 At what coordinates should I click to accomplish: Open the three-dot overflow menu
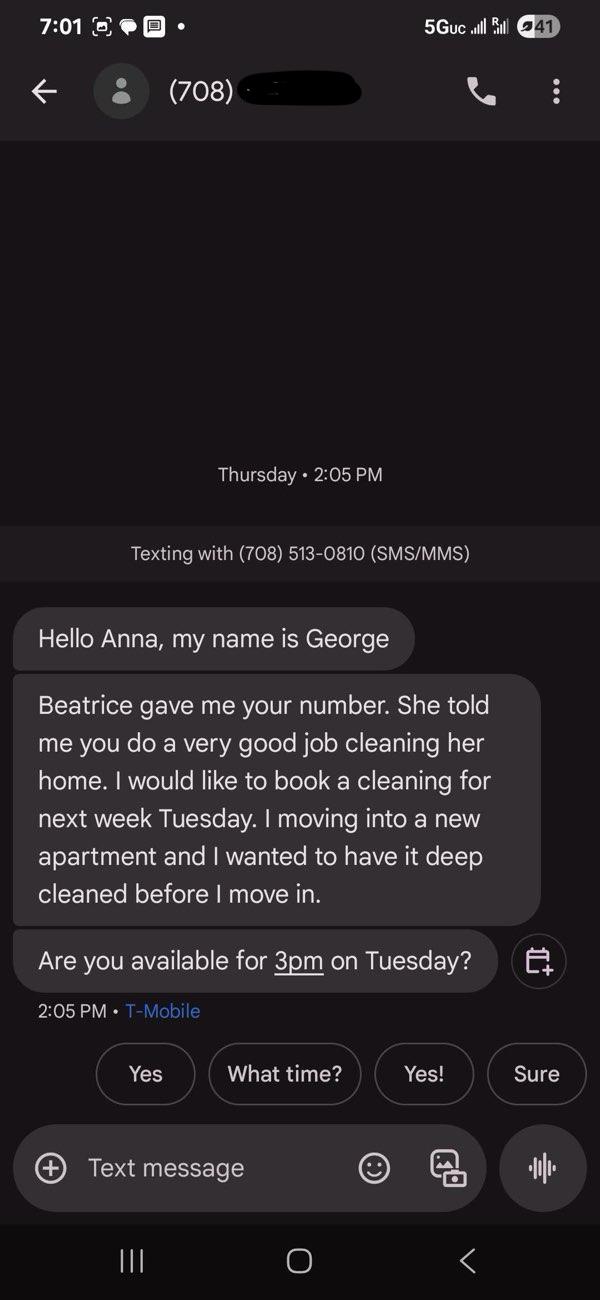pyautogui.click(x=556, y=92)
